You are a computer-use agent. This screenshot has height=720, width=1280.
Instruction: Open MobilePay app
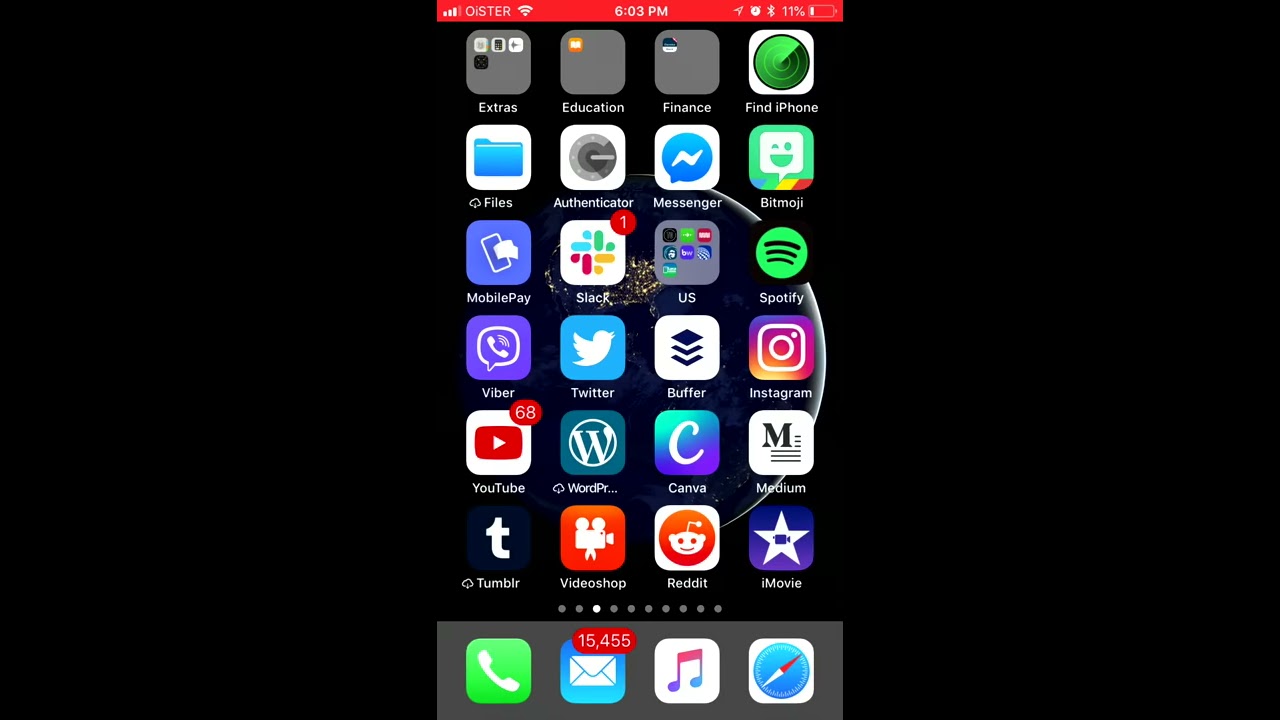tap(498, 253)
